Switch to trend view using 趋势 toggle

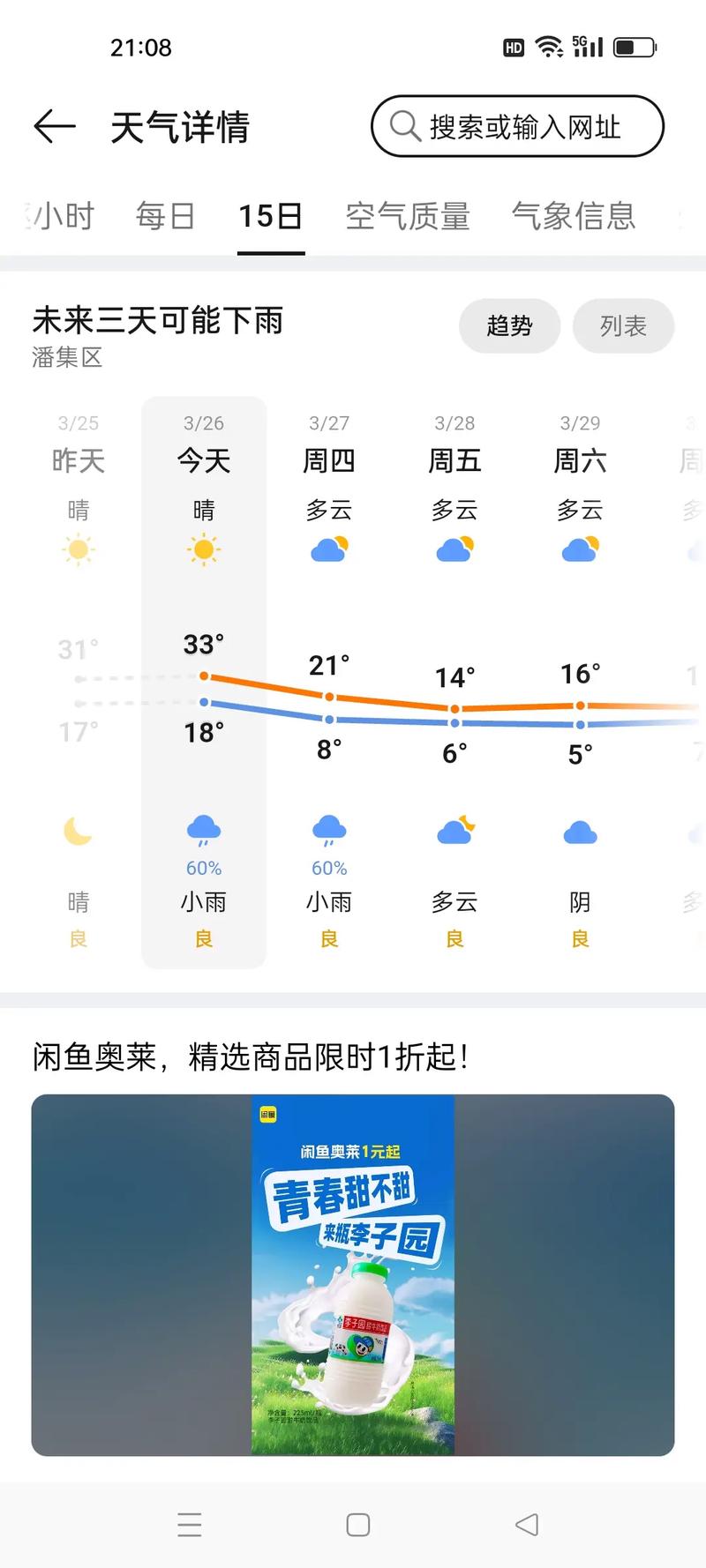(508, 325)
